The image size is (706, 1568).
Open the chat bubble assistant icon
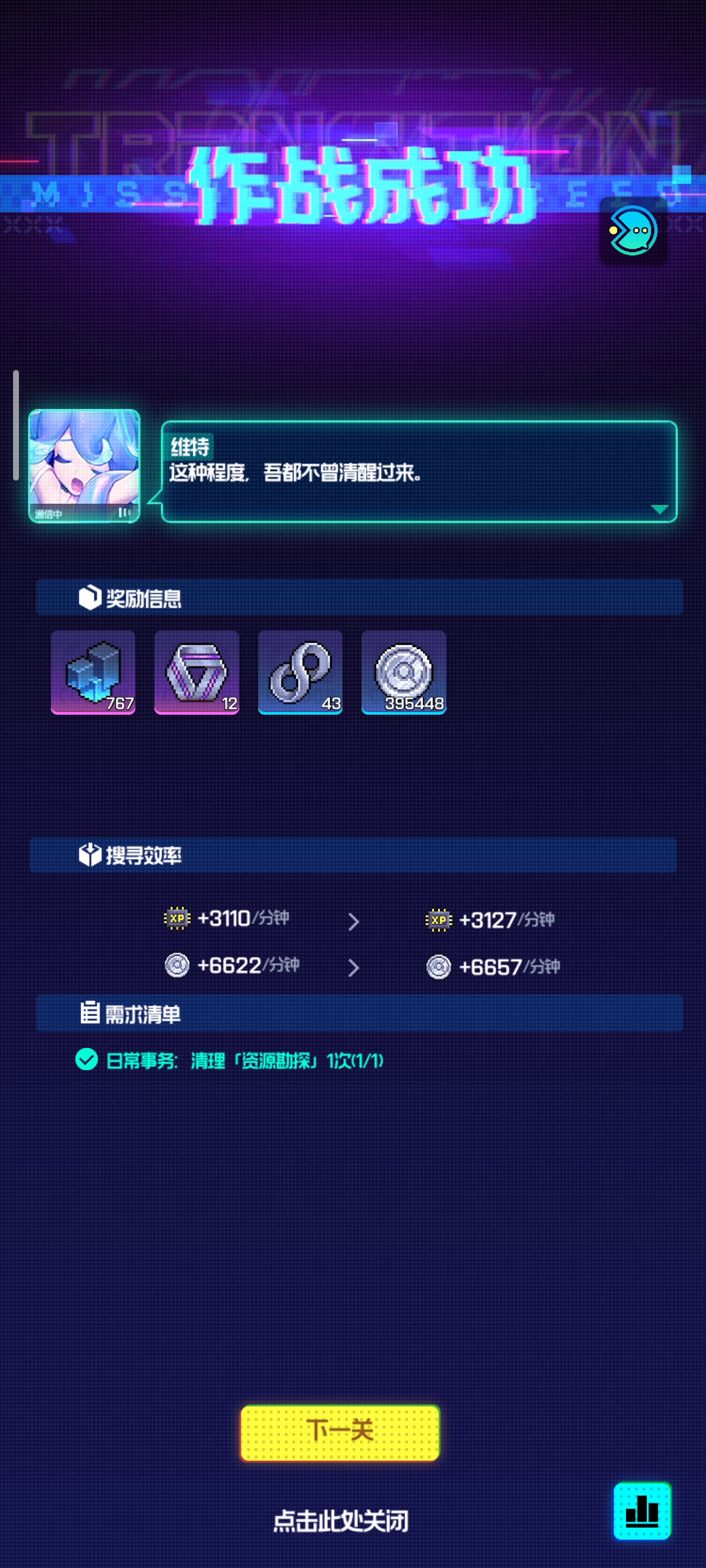633,231
